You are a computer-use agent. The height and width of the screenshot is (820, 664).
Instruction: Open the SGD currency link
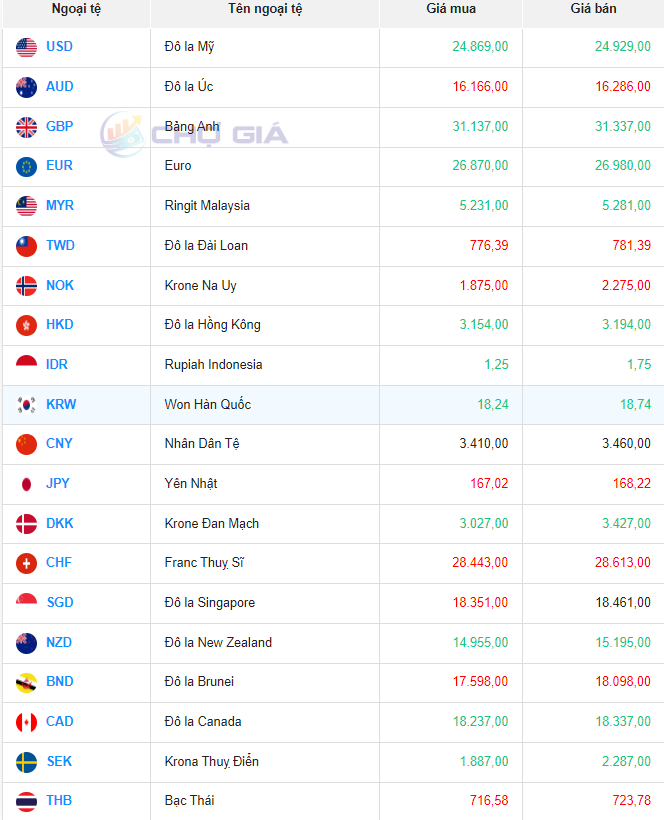click(x=59, y=602)
